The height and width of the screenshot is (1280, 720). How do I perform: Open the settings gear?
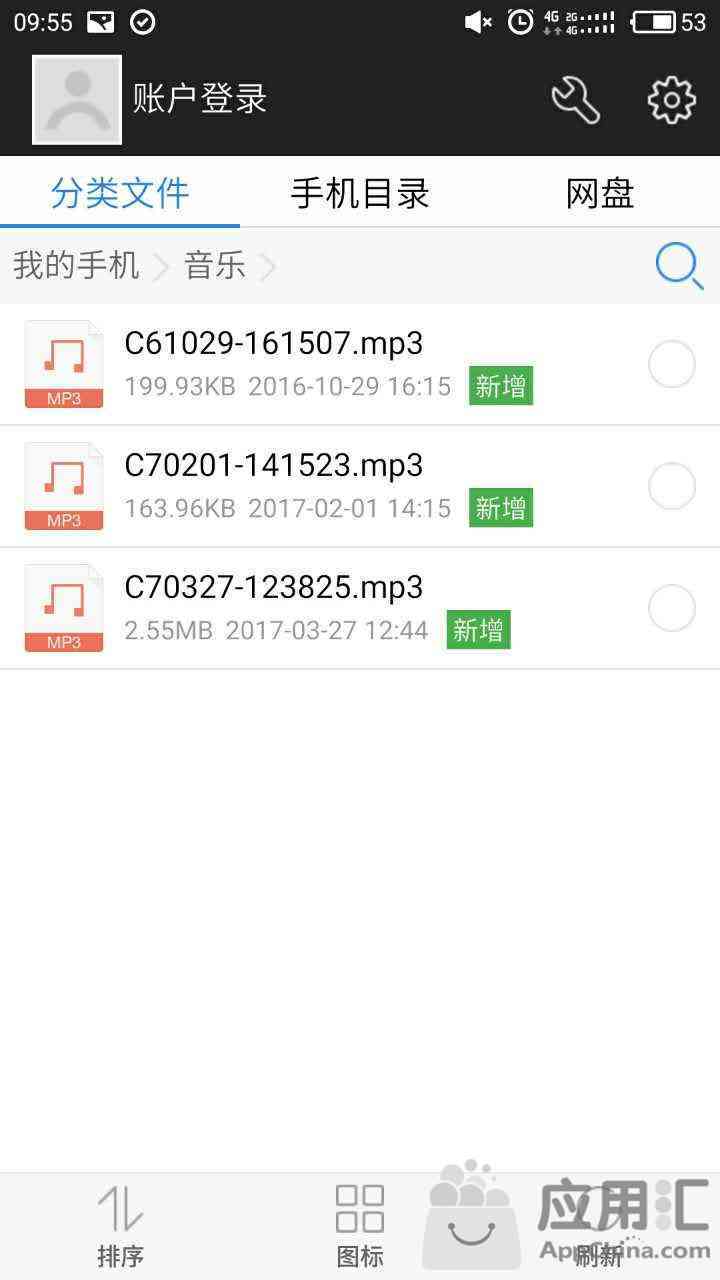(672, 99)
